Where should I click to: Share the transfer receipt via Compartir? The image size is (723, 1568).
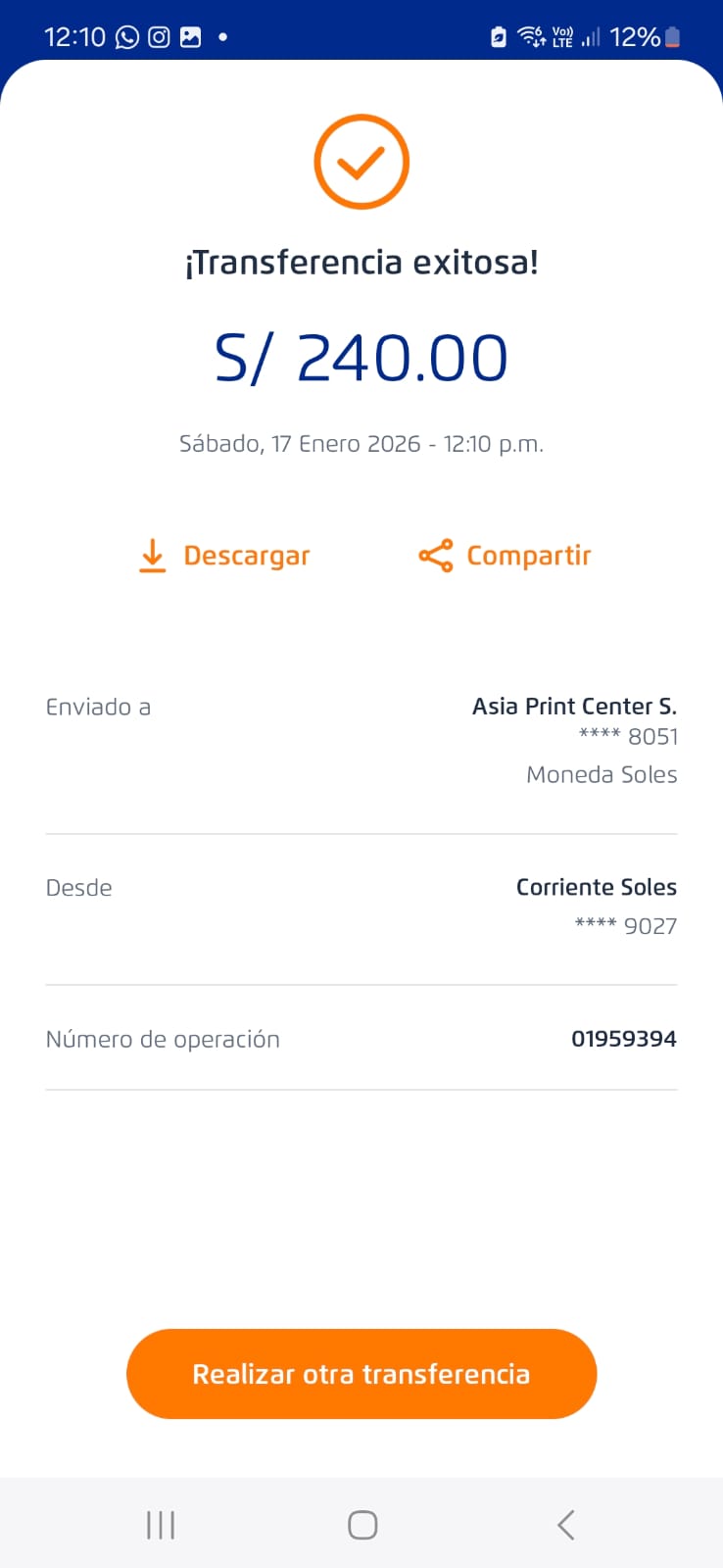(505, 556)
